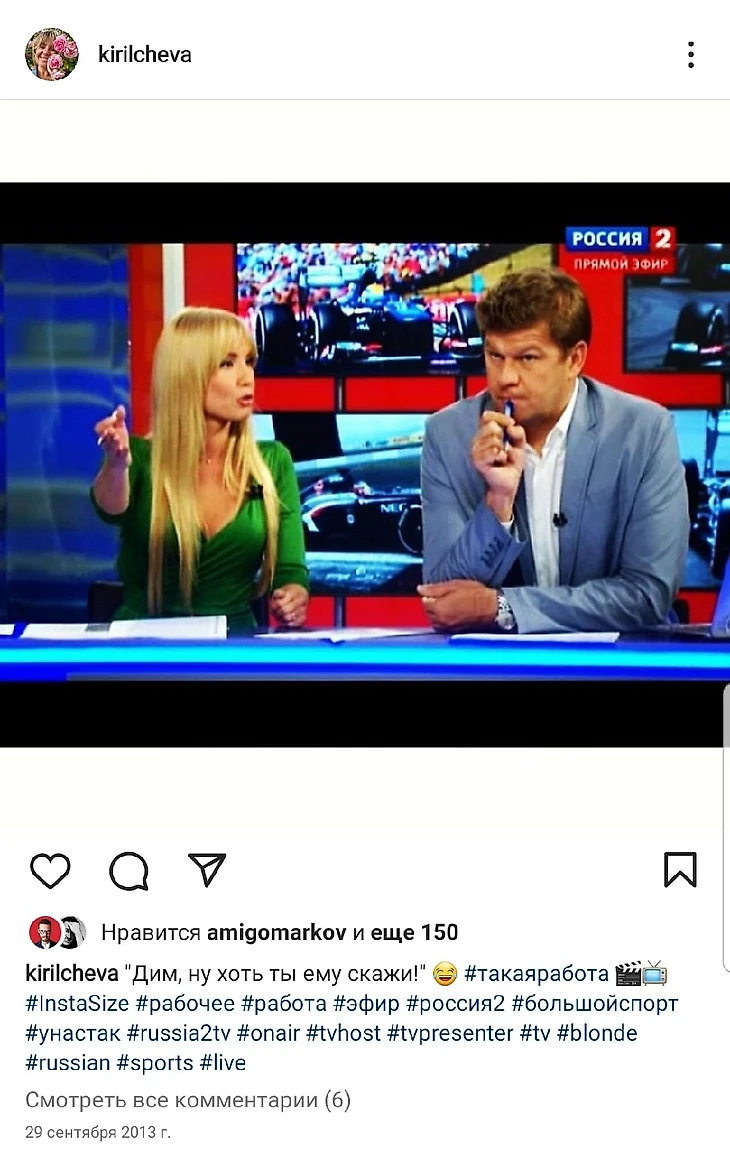The height and width of the screenshot is (1167, 730).
Task: View the list of 150 more likes
Action: [414, 933]
